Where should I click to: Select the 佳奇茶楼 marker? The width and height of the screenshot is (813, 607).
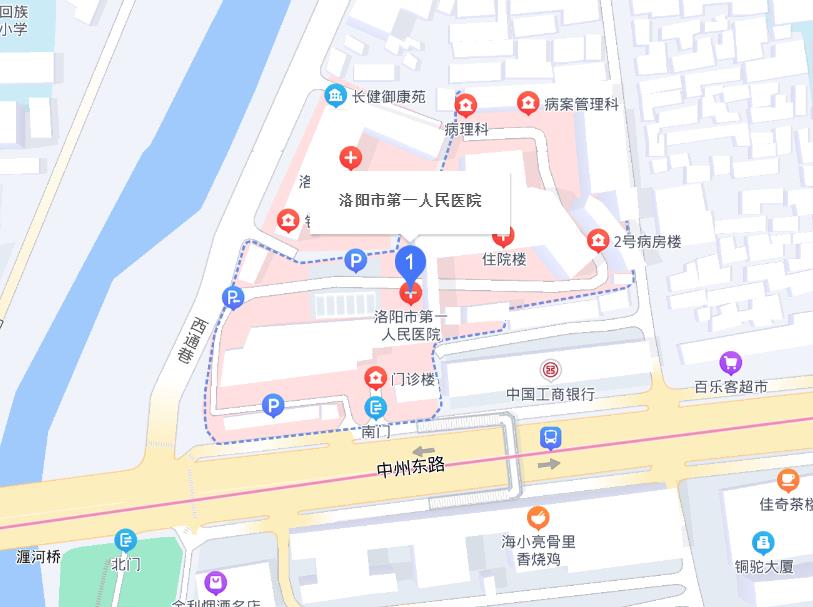(x=789, y=480)
